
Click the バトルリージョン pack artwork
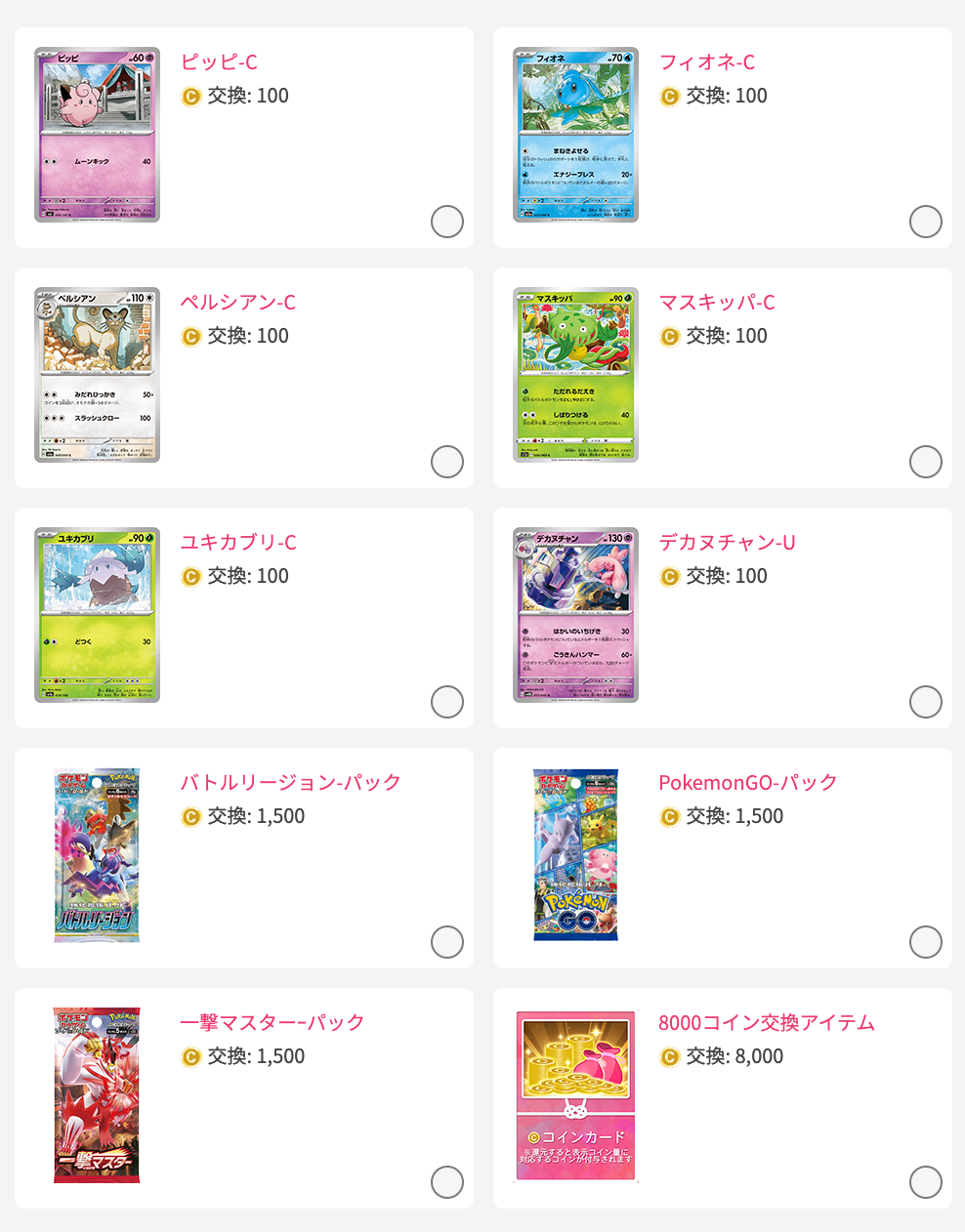96,855
